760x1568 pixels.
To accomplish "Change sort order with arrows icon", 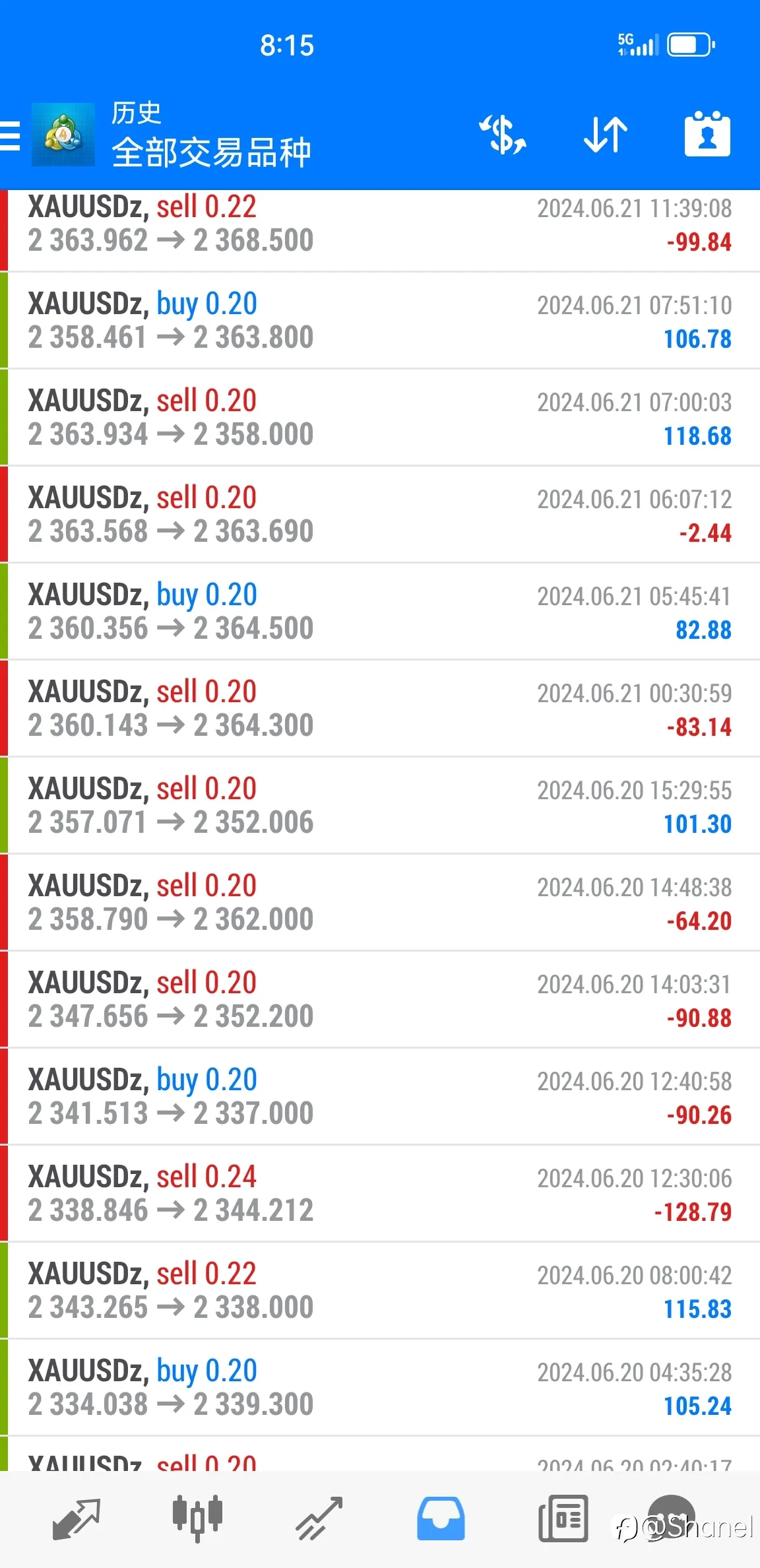I will 605,135.
